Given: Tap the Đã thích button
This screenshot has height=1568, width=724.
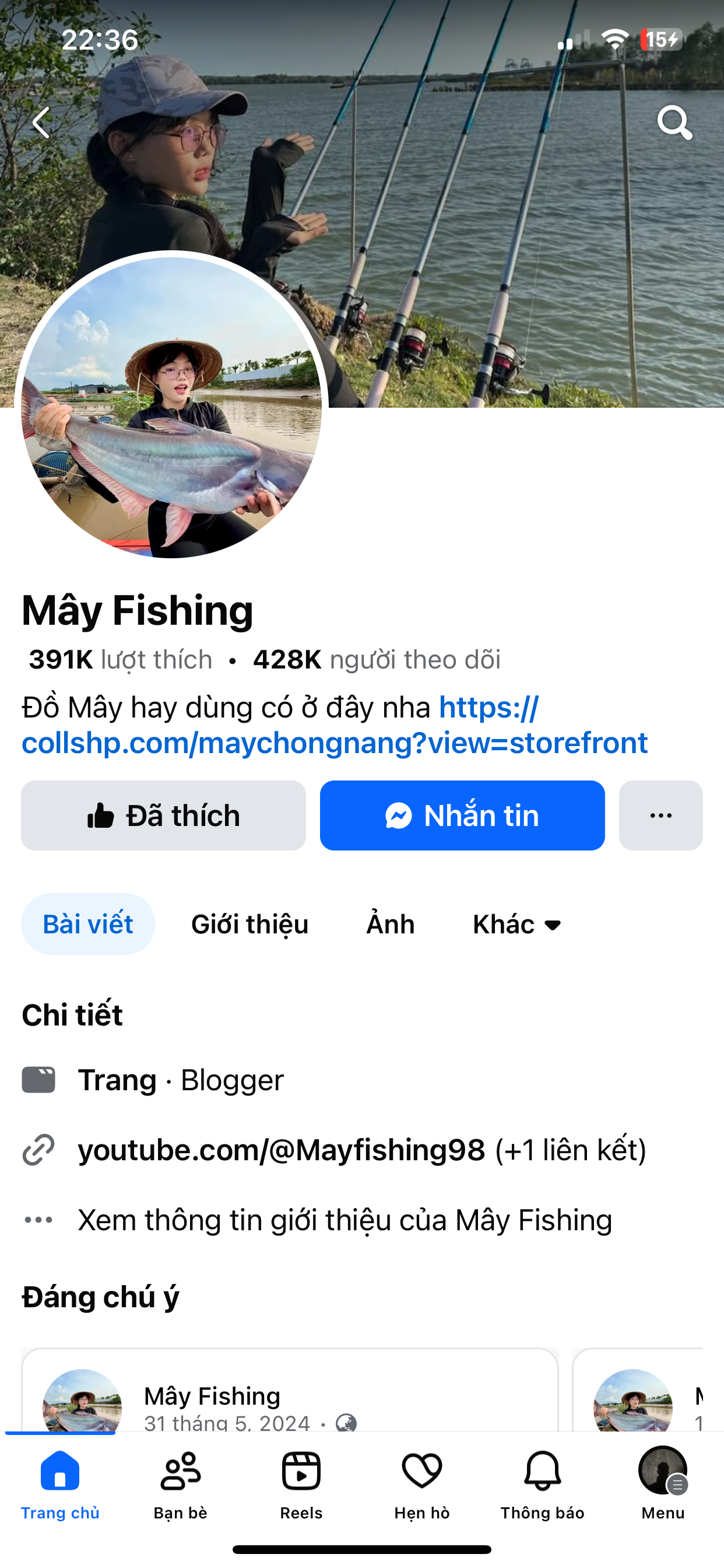Looking at the screenshot, I should [x=163, y=815].
